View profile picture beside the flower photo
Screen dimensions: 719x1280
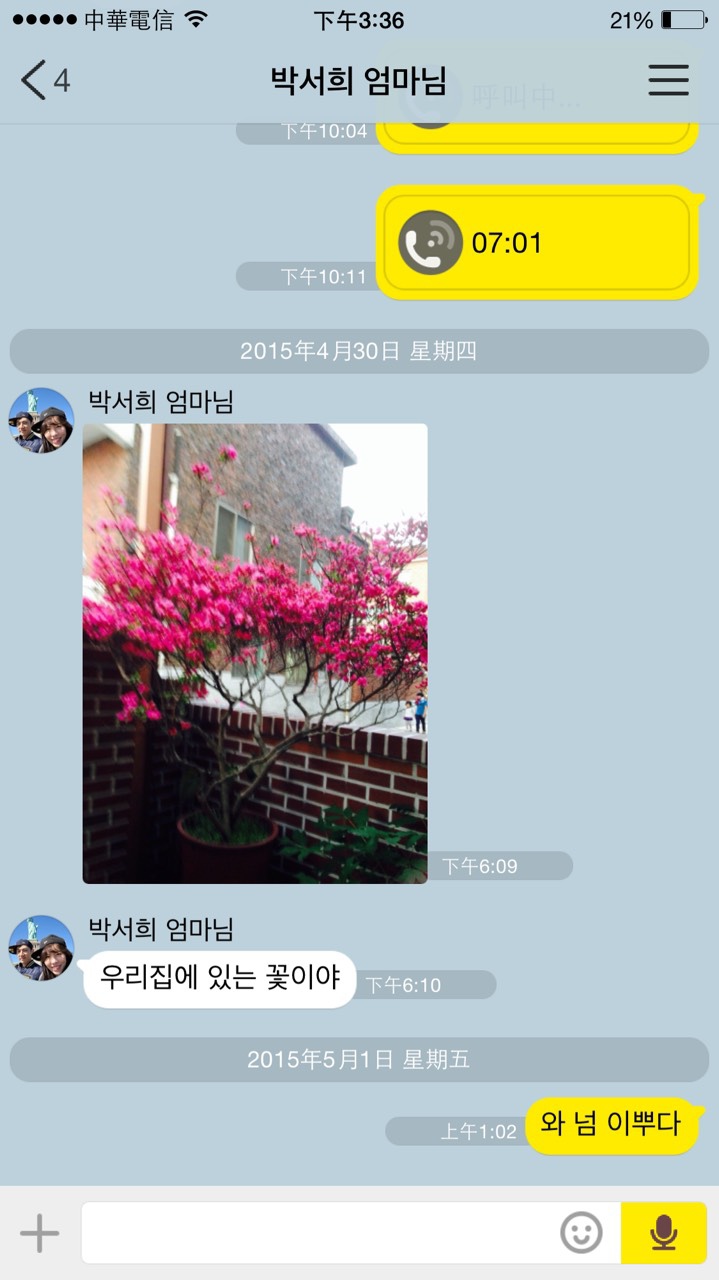pyautogui.click(x=41, y=421)
